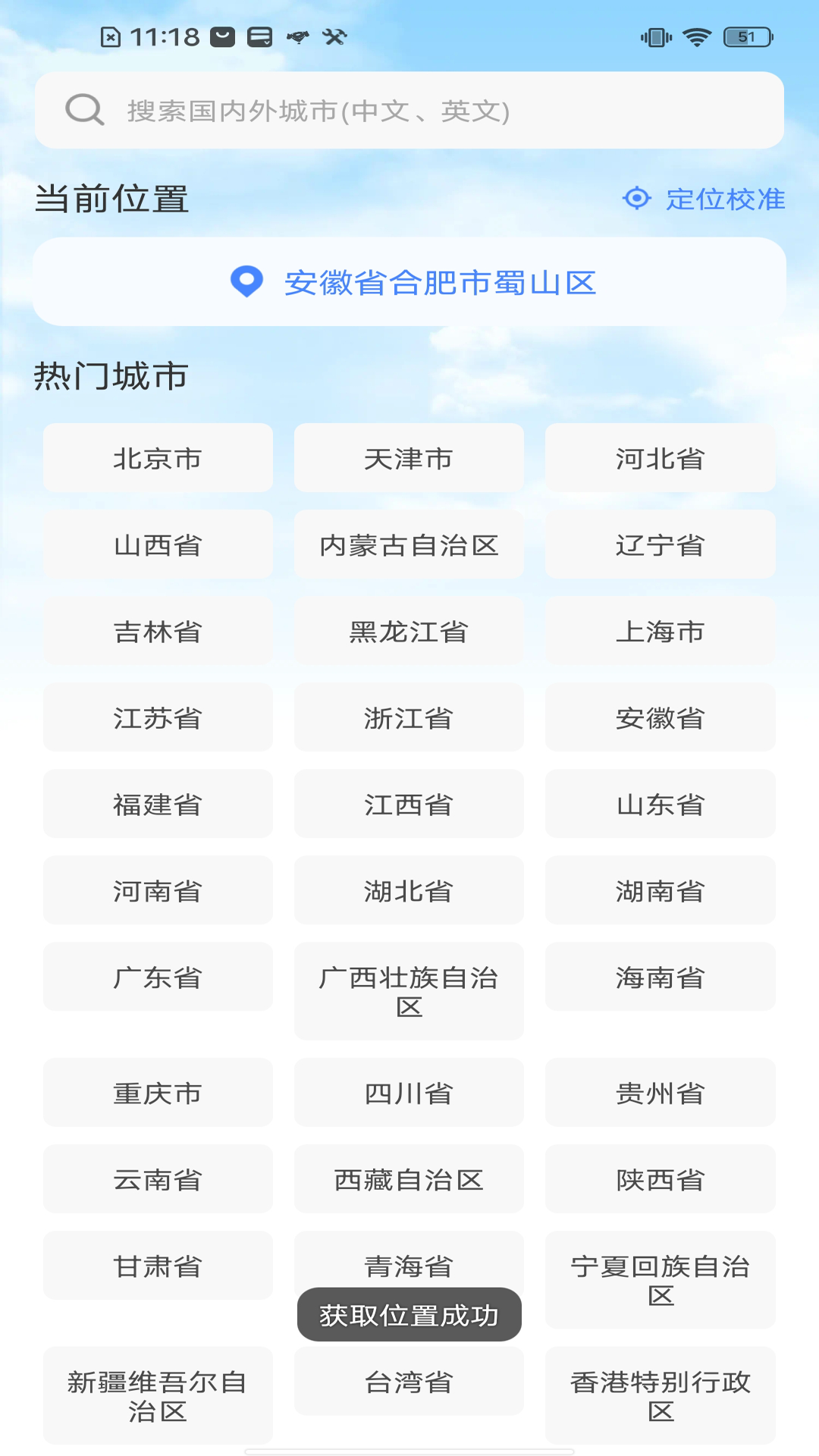Select 西藏自治区
Viewport: 819px width, 1456px height.
point(409,1179)
